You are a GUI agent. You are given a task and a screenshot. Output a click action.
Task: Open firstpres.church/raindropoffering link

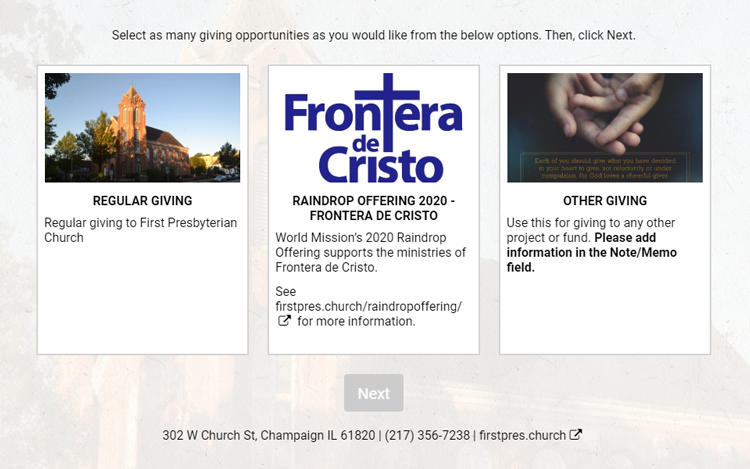pyautogui.click(x=368, y=306)
